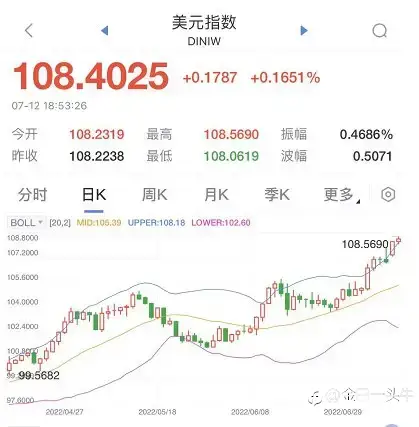Expand the 更多 chart period options
Image resolution: width=419 pixels, height=427 pixels.
click(x=341, y=195)
